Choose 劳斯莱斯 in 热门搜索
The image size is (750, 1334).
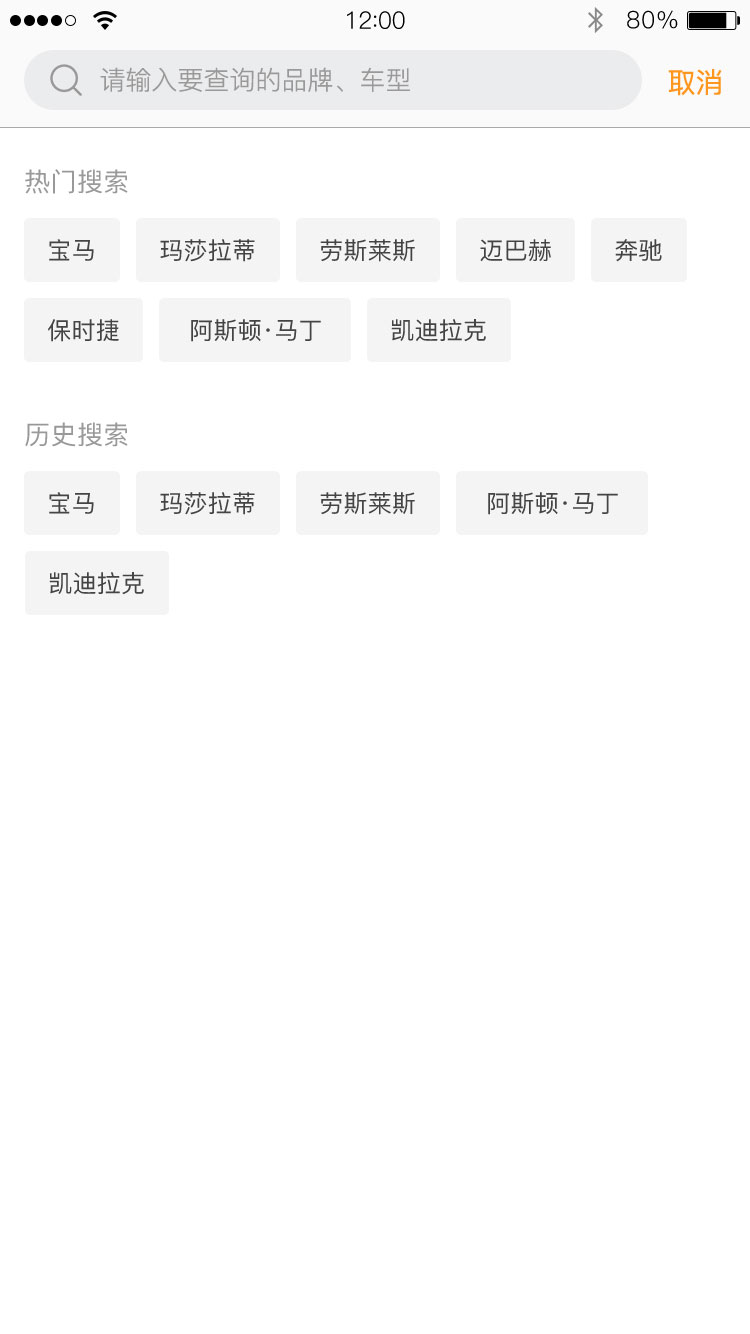click(x=368, y=250)
